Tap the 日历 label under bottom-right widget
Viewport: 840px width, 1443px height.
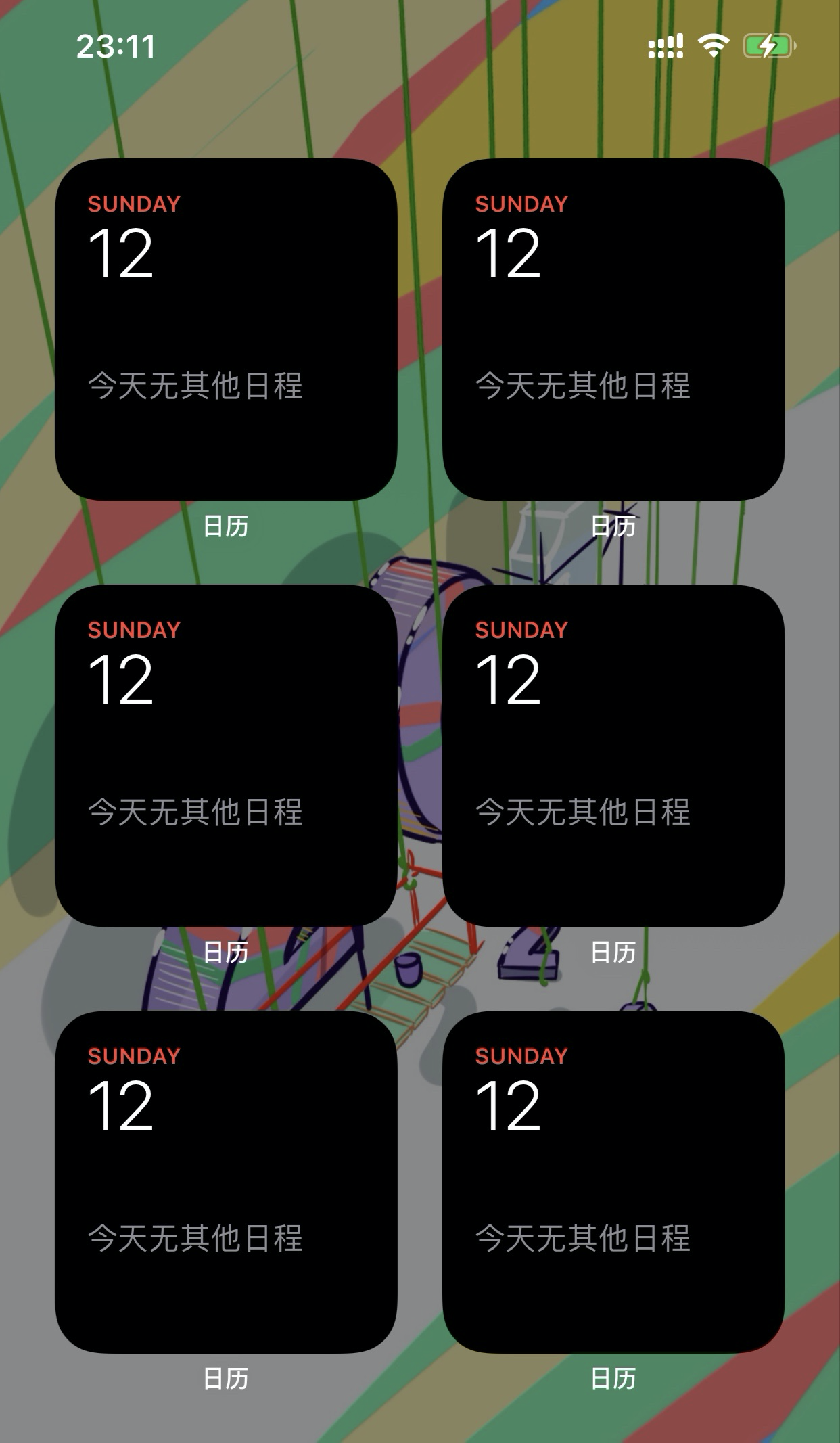tap(614, 1379)
